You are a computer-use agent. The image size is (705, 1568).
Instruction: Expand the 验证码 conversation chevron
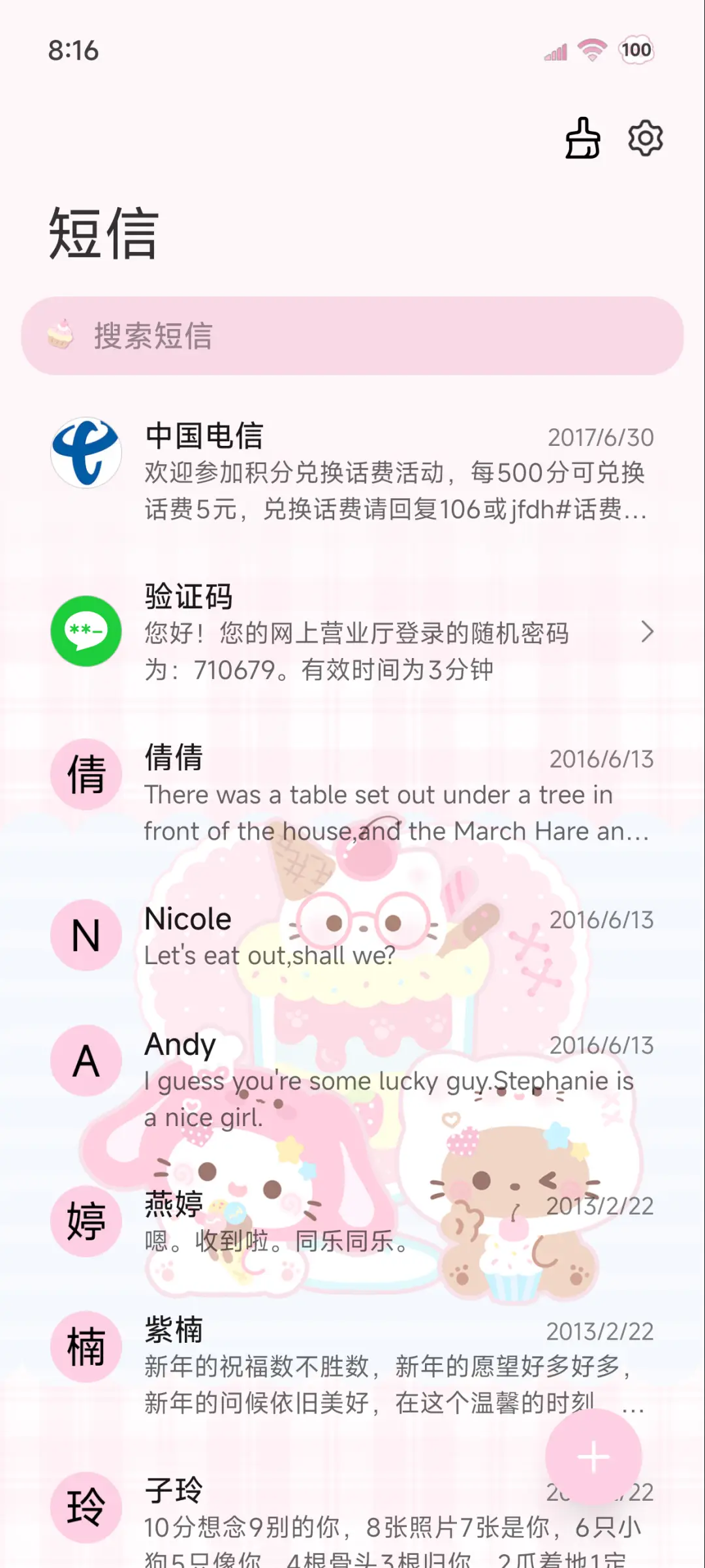tap(648, 632)
